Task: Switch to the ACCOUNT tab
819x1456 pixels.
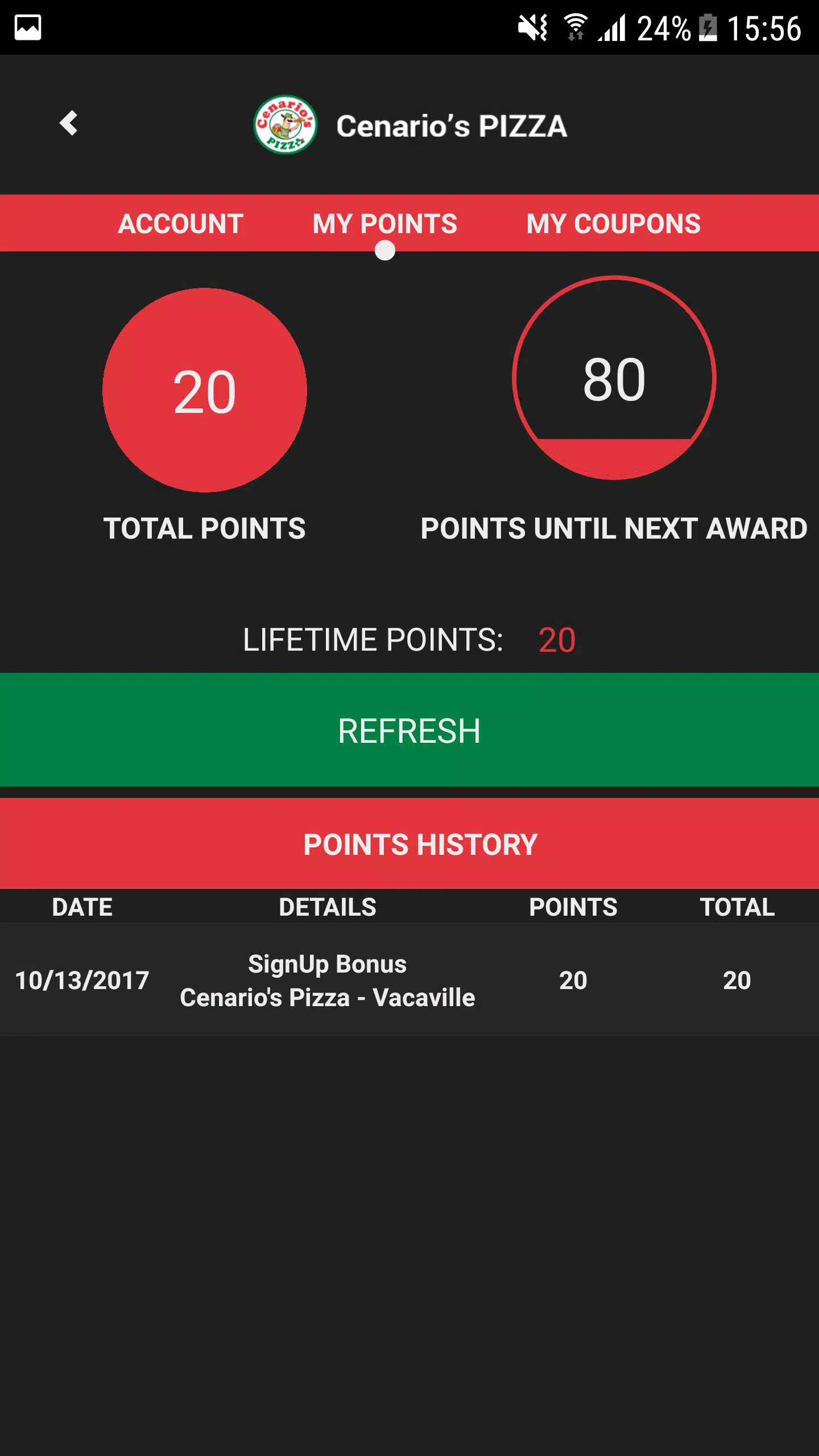Action: [x=179, y=224]
